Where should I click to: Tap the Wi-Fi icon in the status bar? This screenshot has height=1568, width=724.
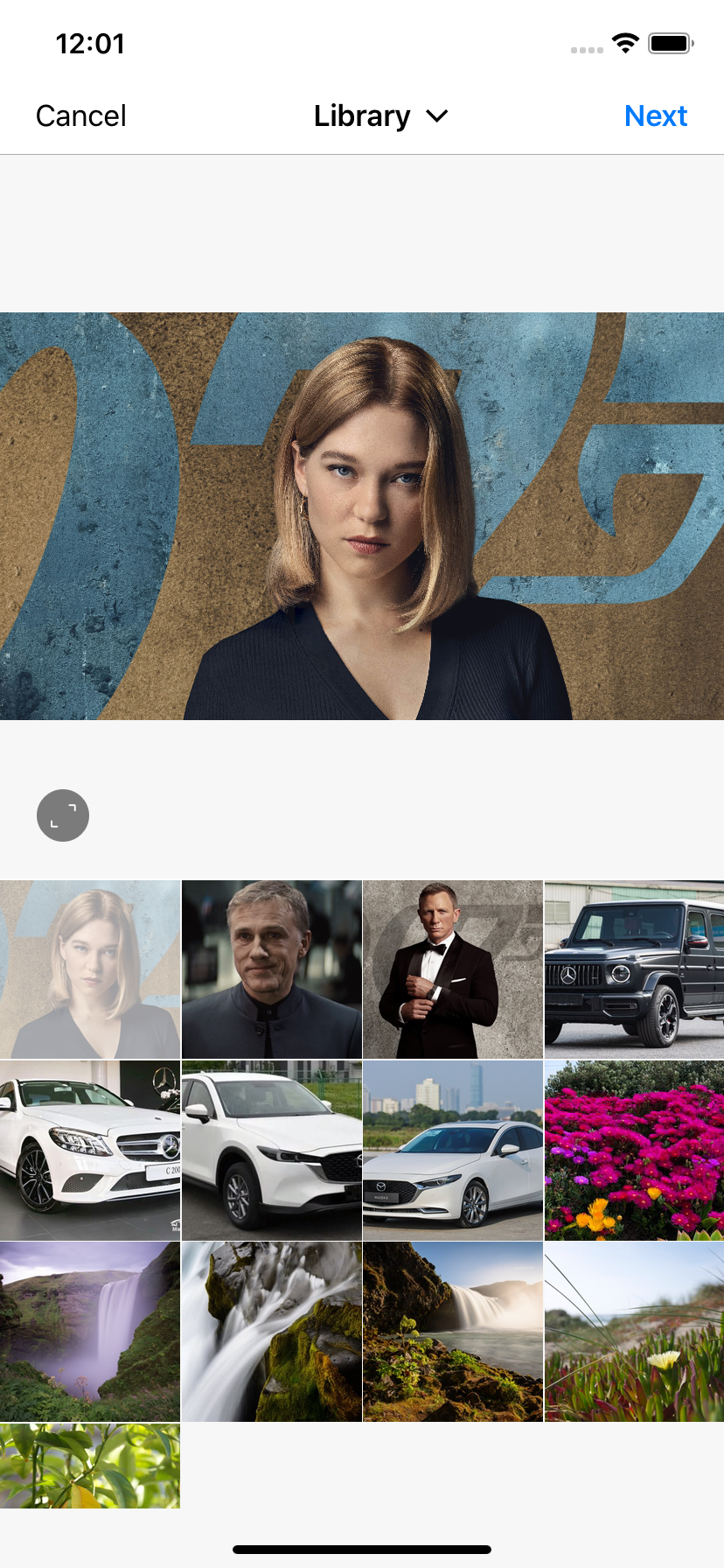626,43
